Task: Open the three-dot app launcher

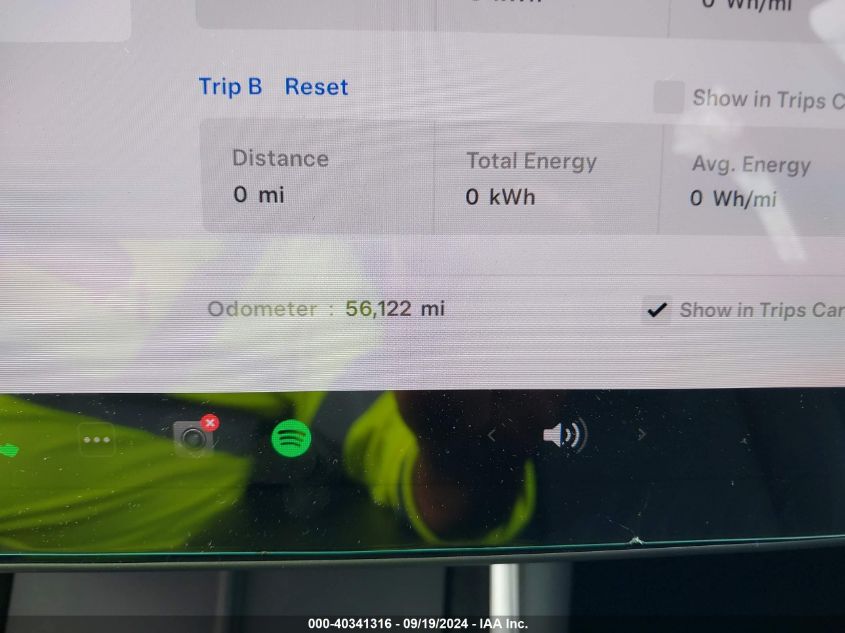Action: click(97, 439)
